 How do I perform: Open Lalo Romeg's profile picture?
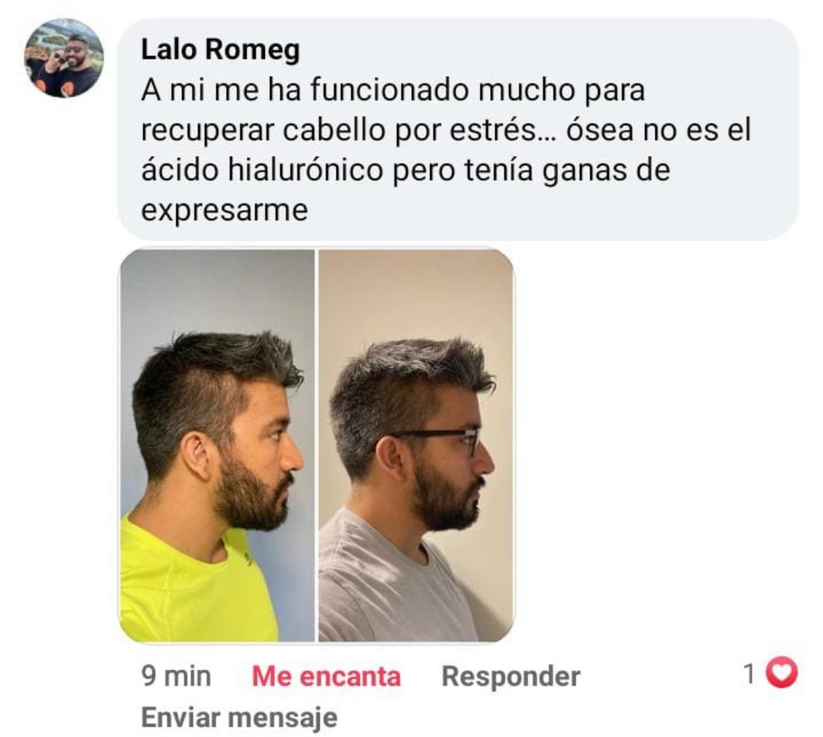(63, 58)
